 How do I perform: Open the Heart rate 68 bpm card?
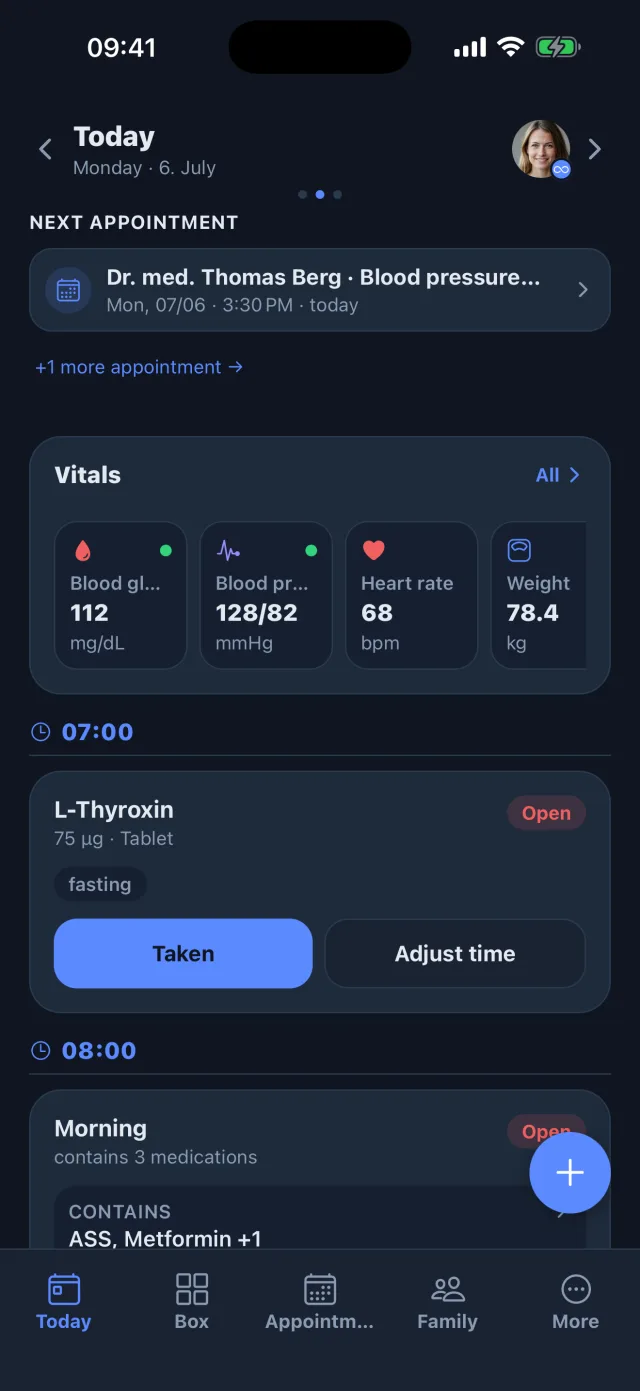point(411,595)
